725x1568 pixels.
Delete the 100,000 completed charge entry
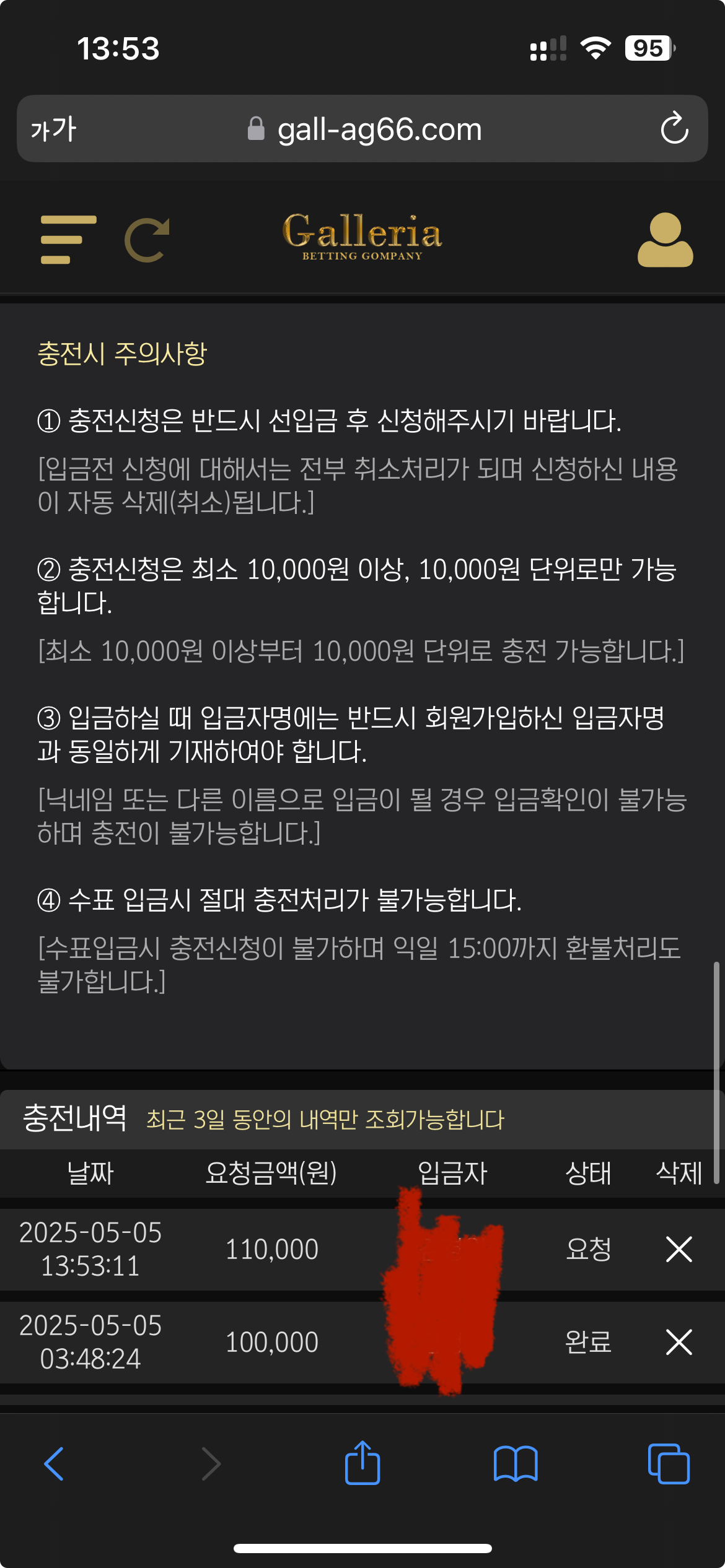point(679,1342)
